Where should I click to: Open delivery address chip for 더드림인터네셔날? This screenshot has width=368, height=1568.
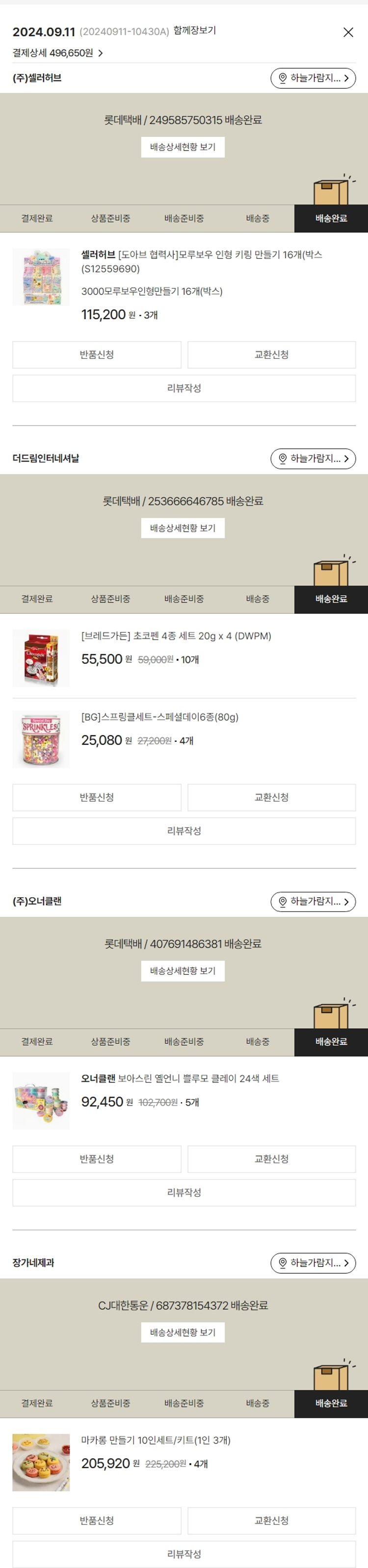coord(313,458)
